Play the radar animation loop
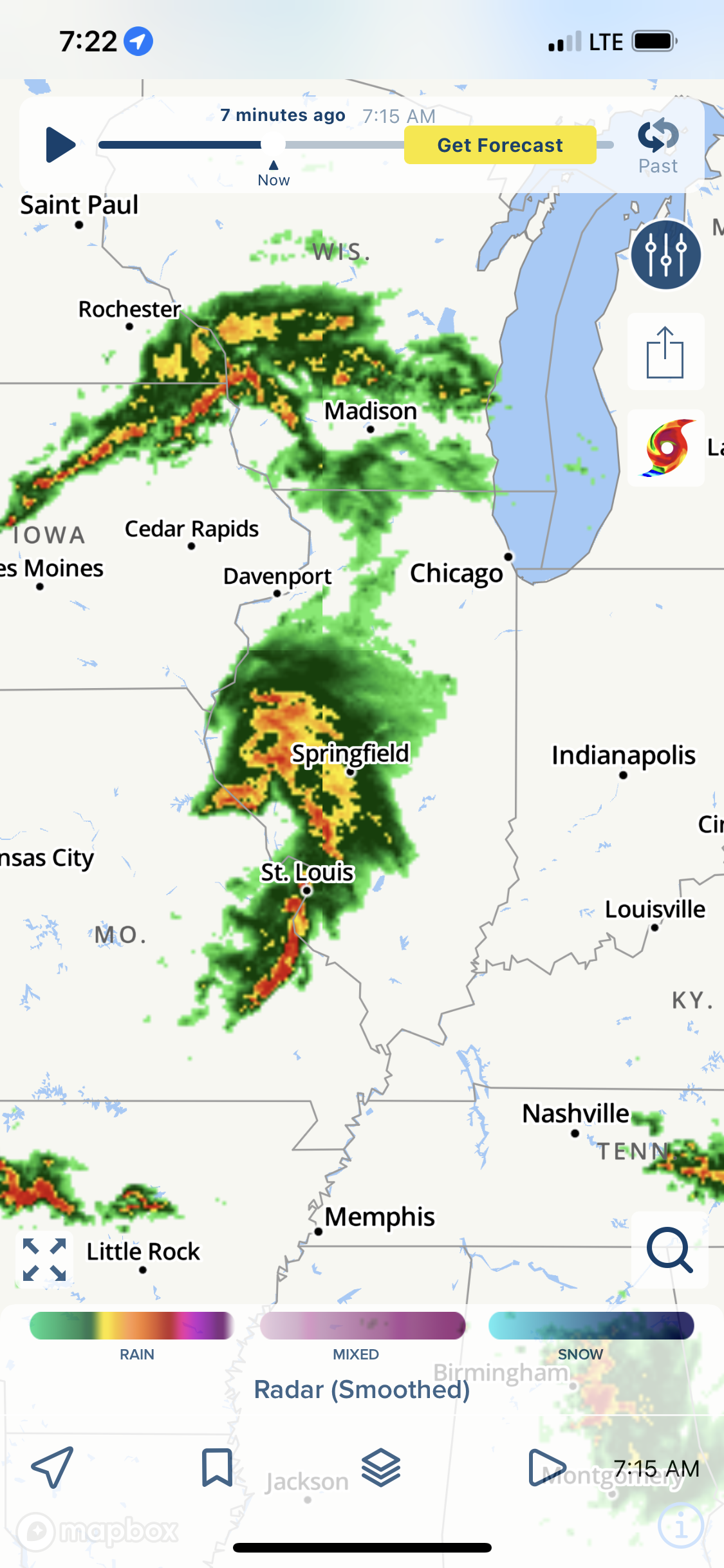This screenshot has width=724, height=1568. [60, 145]
